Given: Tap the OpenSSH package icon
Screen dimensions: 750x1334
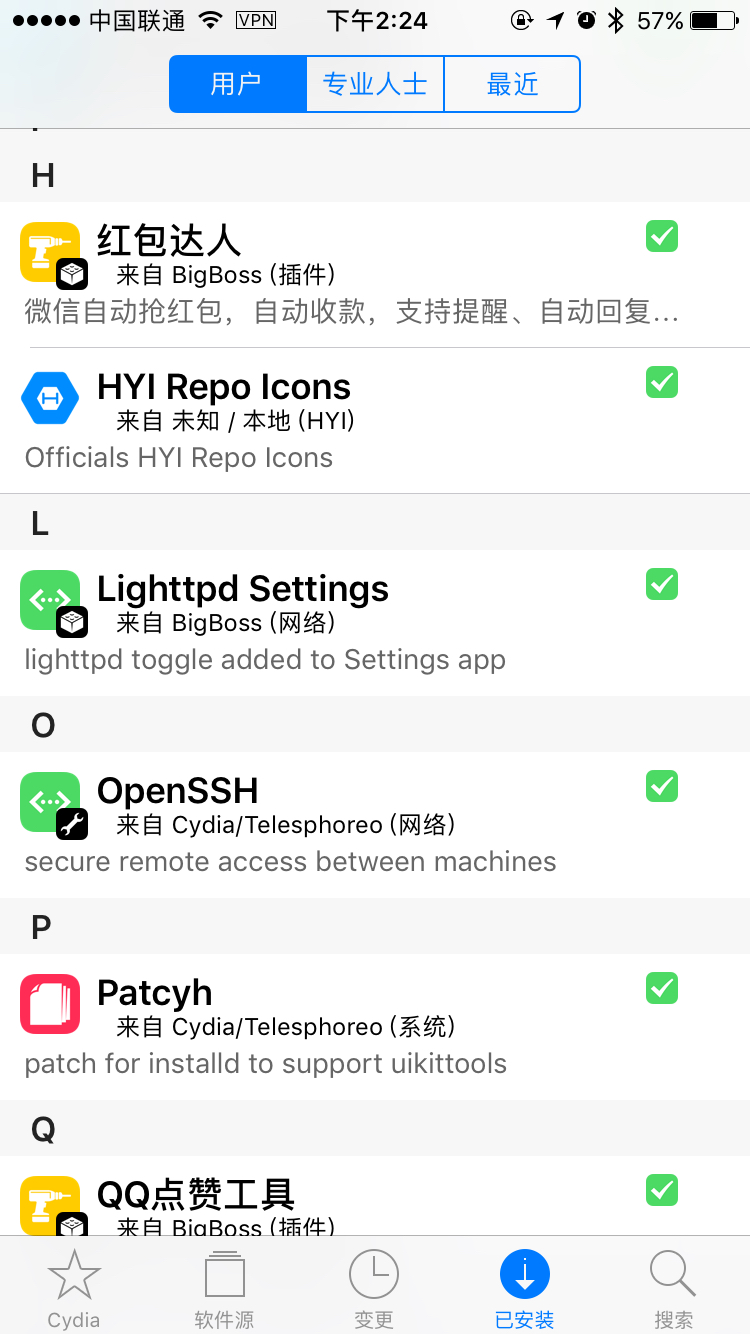Looking at the screenshot, I should coord(50,802).
